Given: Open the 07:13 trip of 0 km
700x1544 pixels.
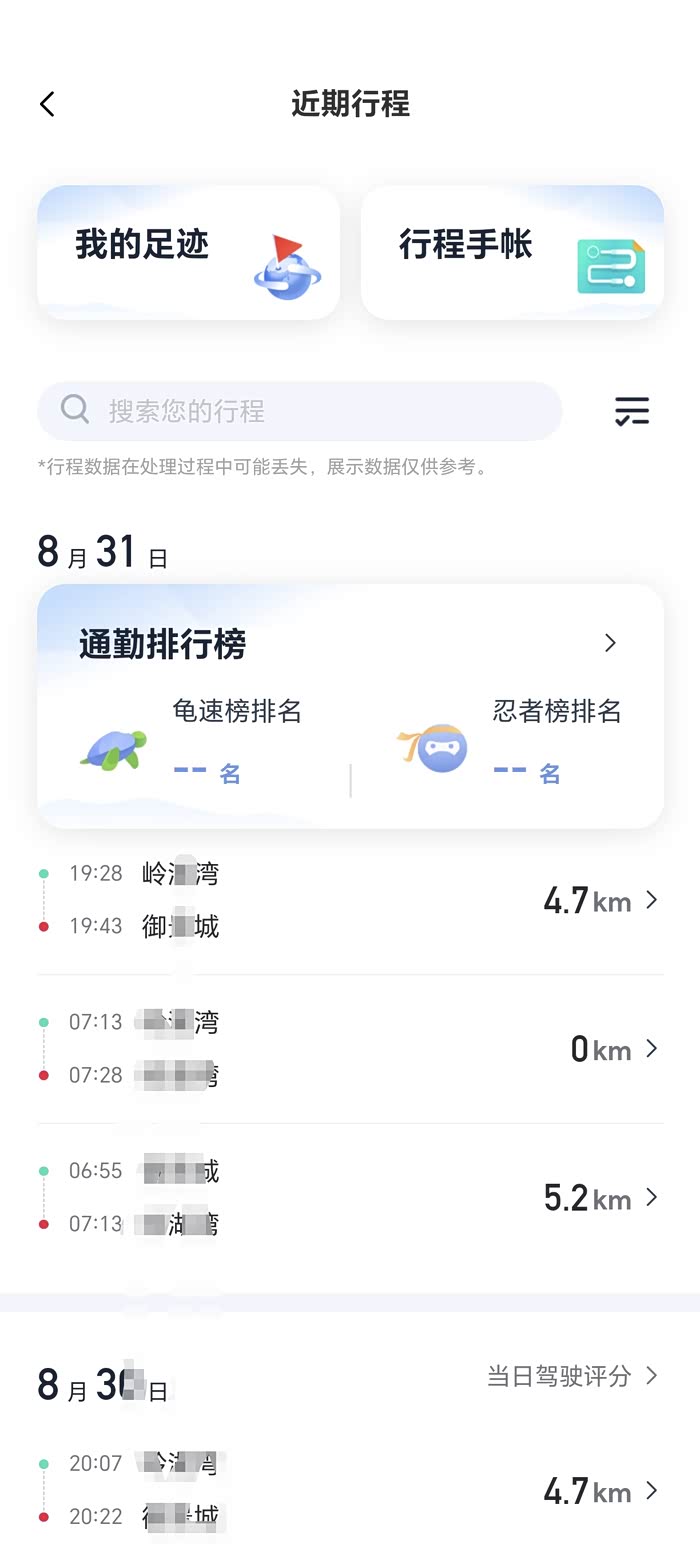Looking at the screenshot, I should click(x=350, y=1048).
